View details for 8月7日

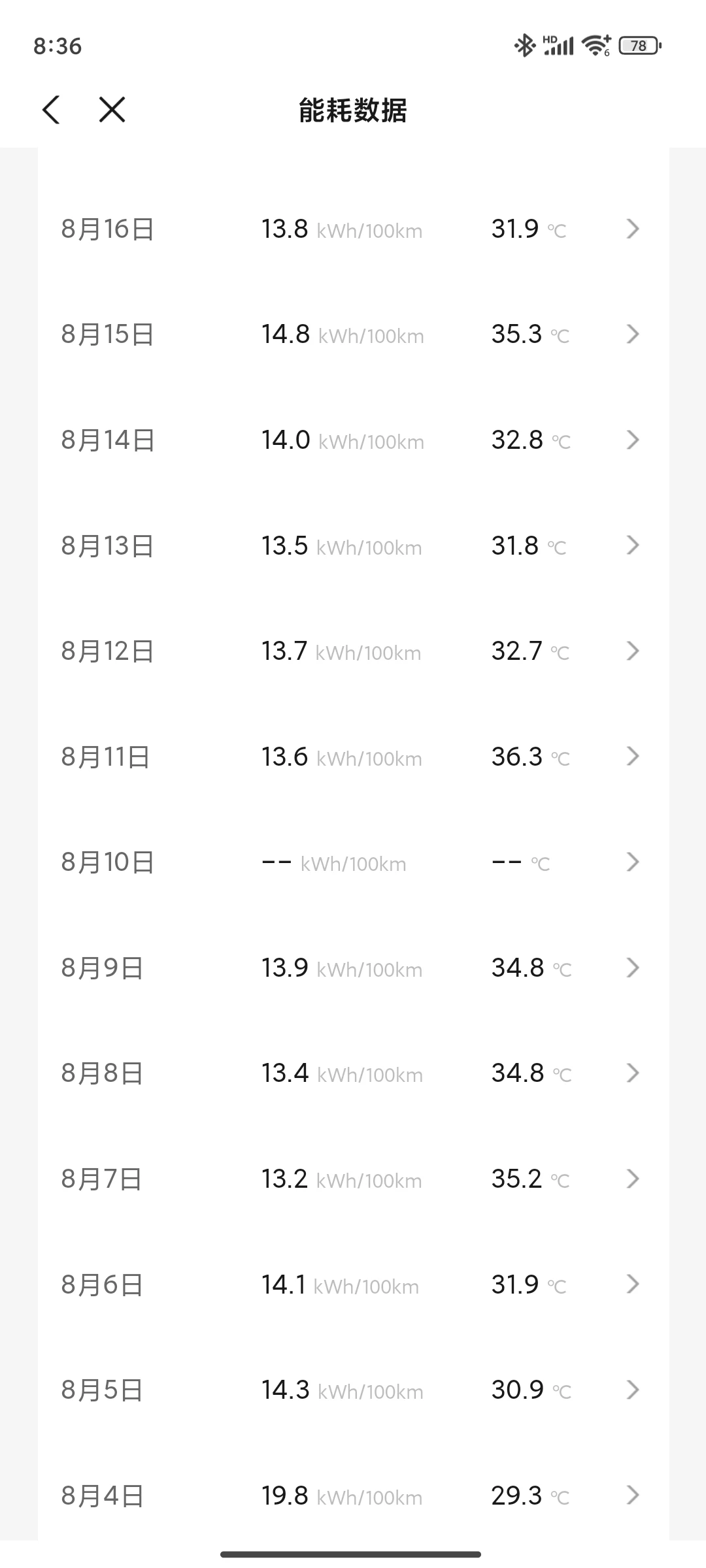tap(353, 1179)
